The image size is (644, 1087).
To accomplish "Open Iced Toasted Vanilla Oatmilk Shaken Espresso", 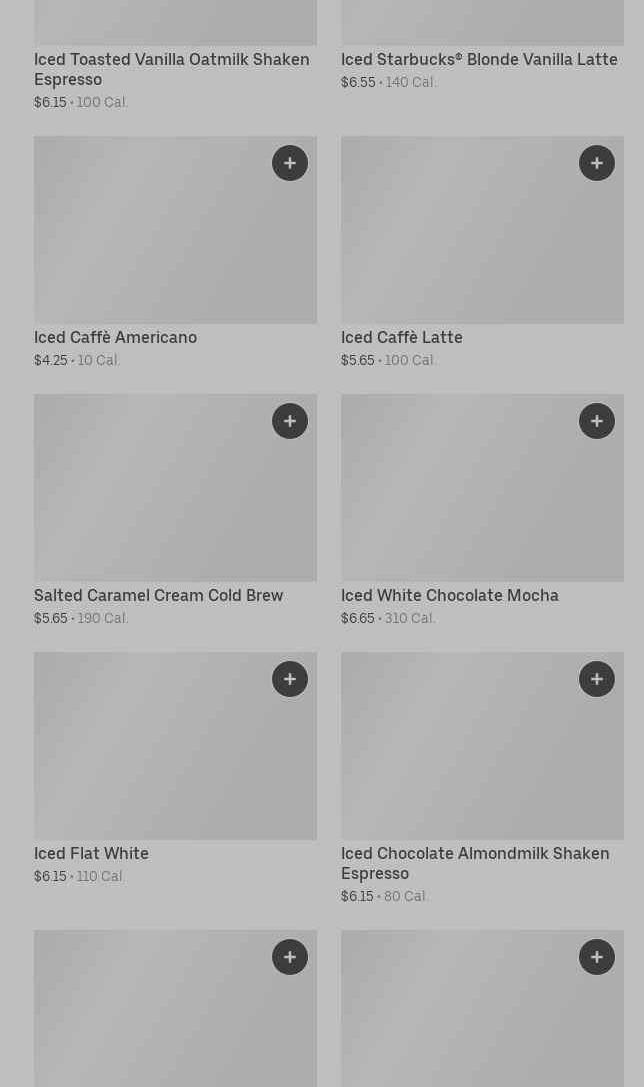I will 171,69.
